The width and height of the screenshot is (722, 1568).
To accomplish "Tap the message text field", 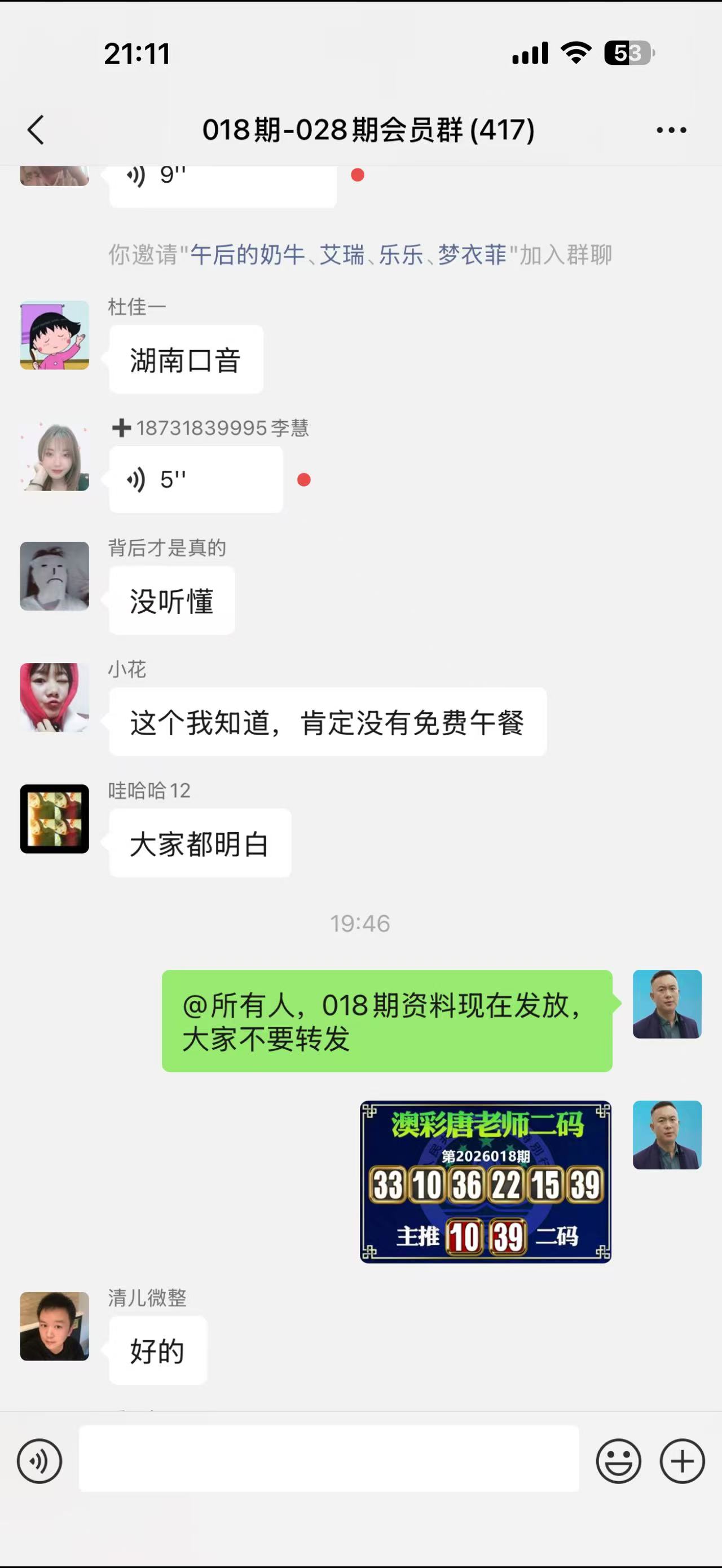I will click(x=329, y=1459).
